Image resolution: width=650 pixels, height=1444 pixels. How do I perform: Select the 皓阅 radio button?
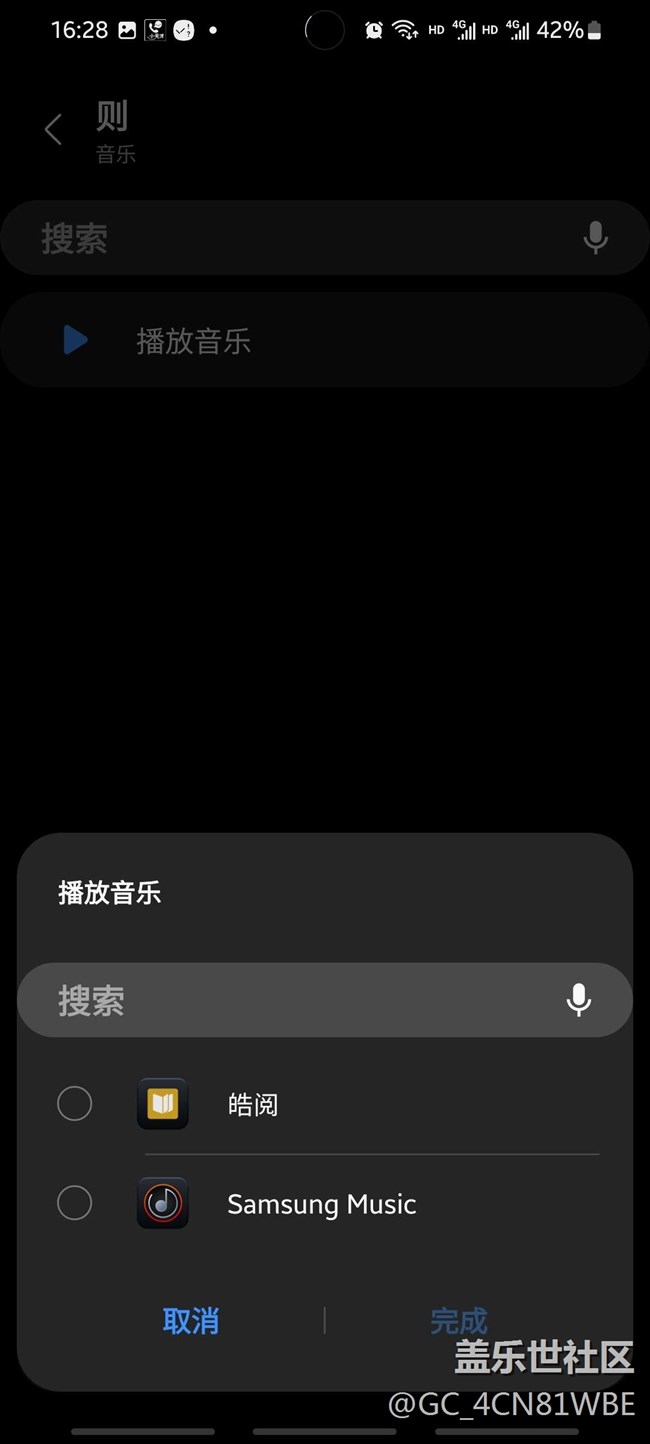(74, 1104)
